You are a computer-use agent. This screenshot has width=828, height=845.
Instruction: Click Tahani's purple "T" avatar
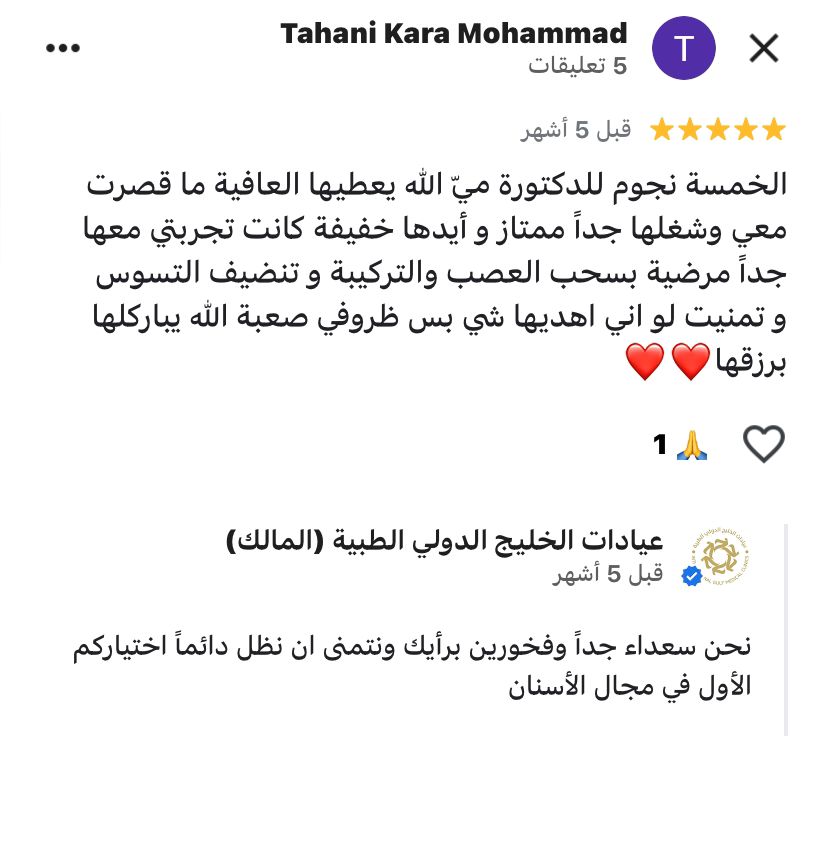pos(683,48)
